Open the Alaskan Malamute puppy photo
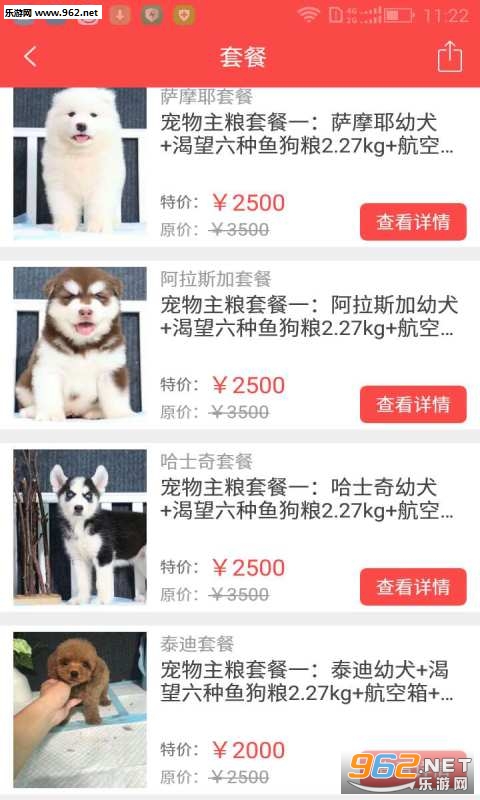This screenshot has width=480, height=800. (x=80, y=344)
